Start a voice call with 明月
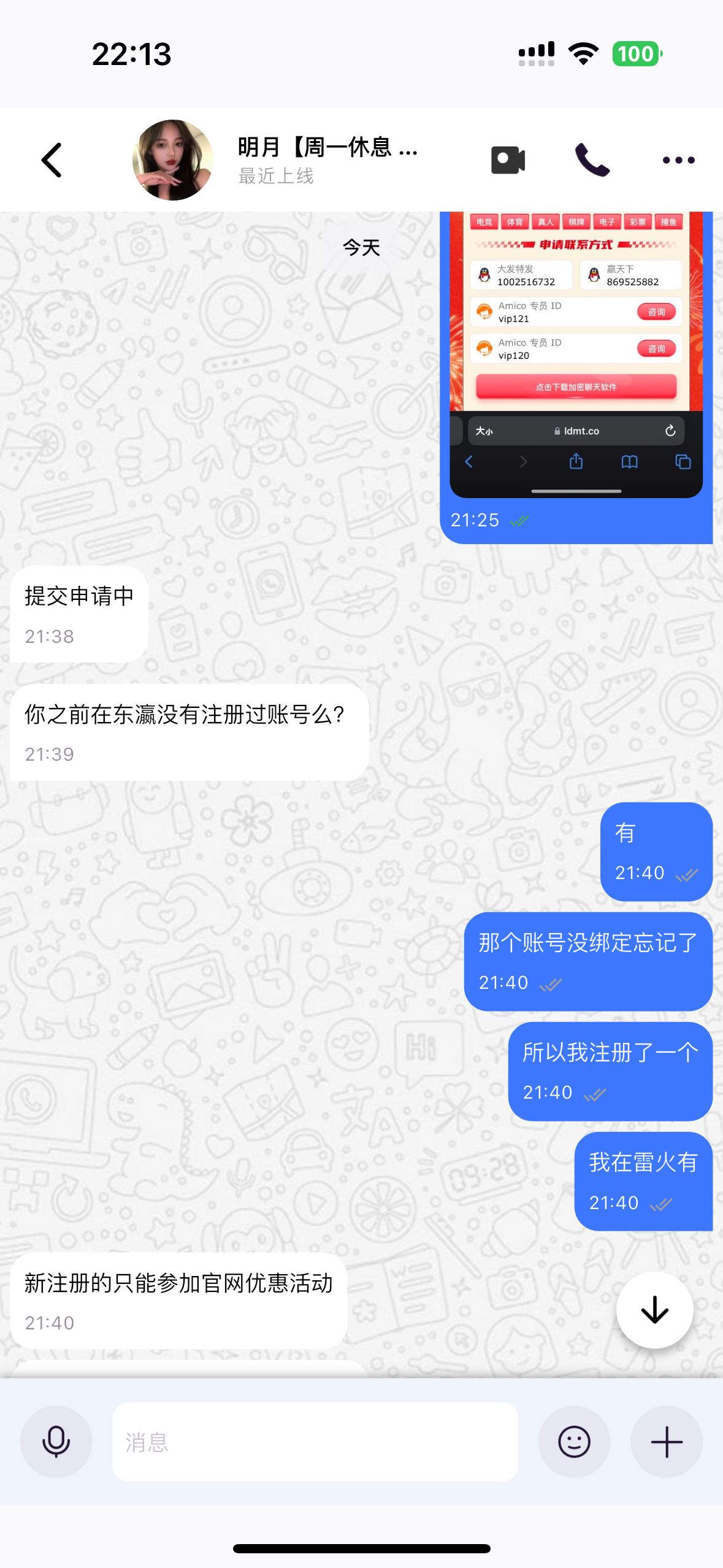This screenshot has height=1568, width=723. pos(592,160)
